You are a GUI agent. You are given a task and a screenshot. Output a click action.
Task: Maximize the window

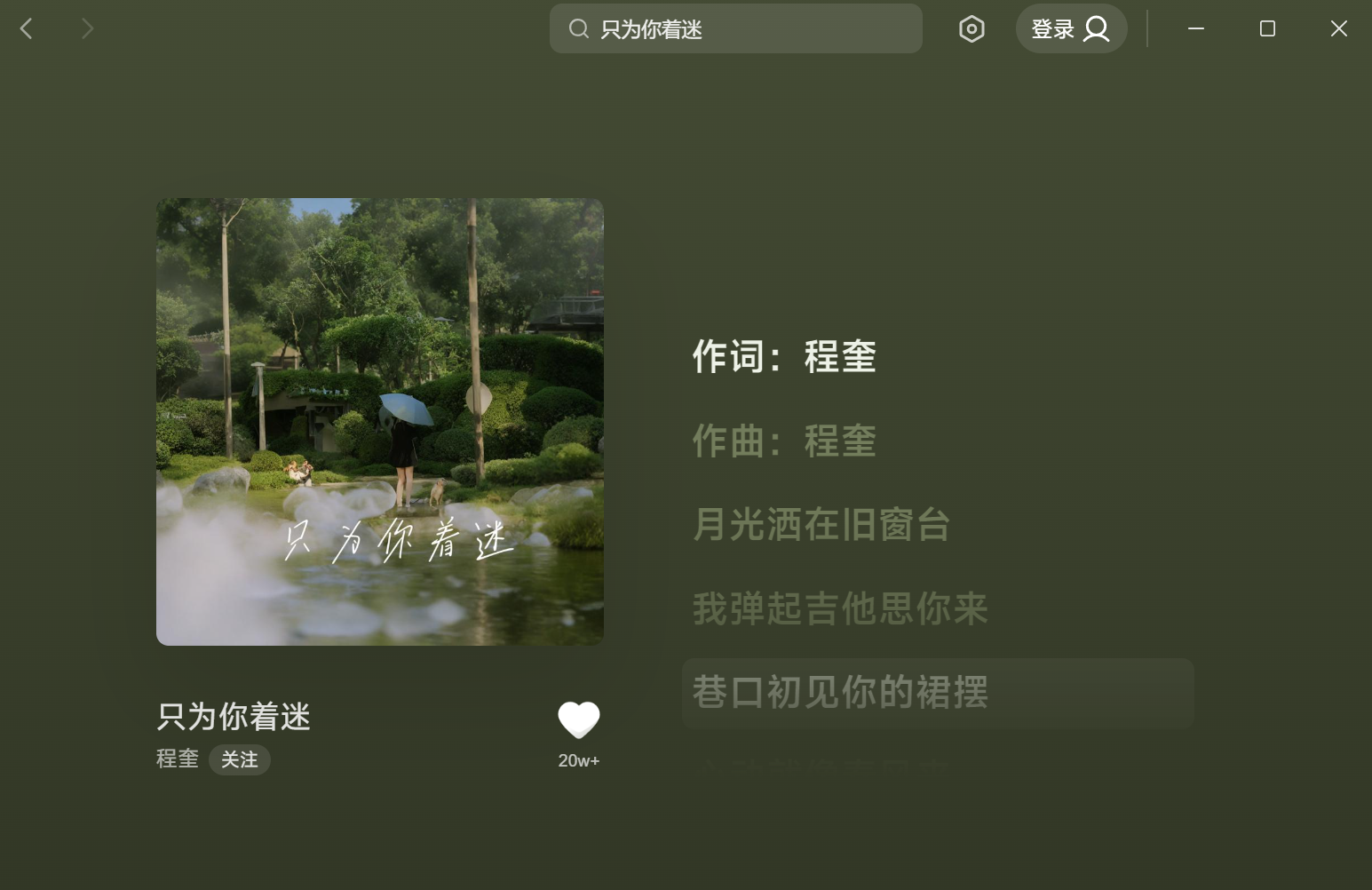coord(1267,29)
